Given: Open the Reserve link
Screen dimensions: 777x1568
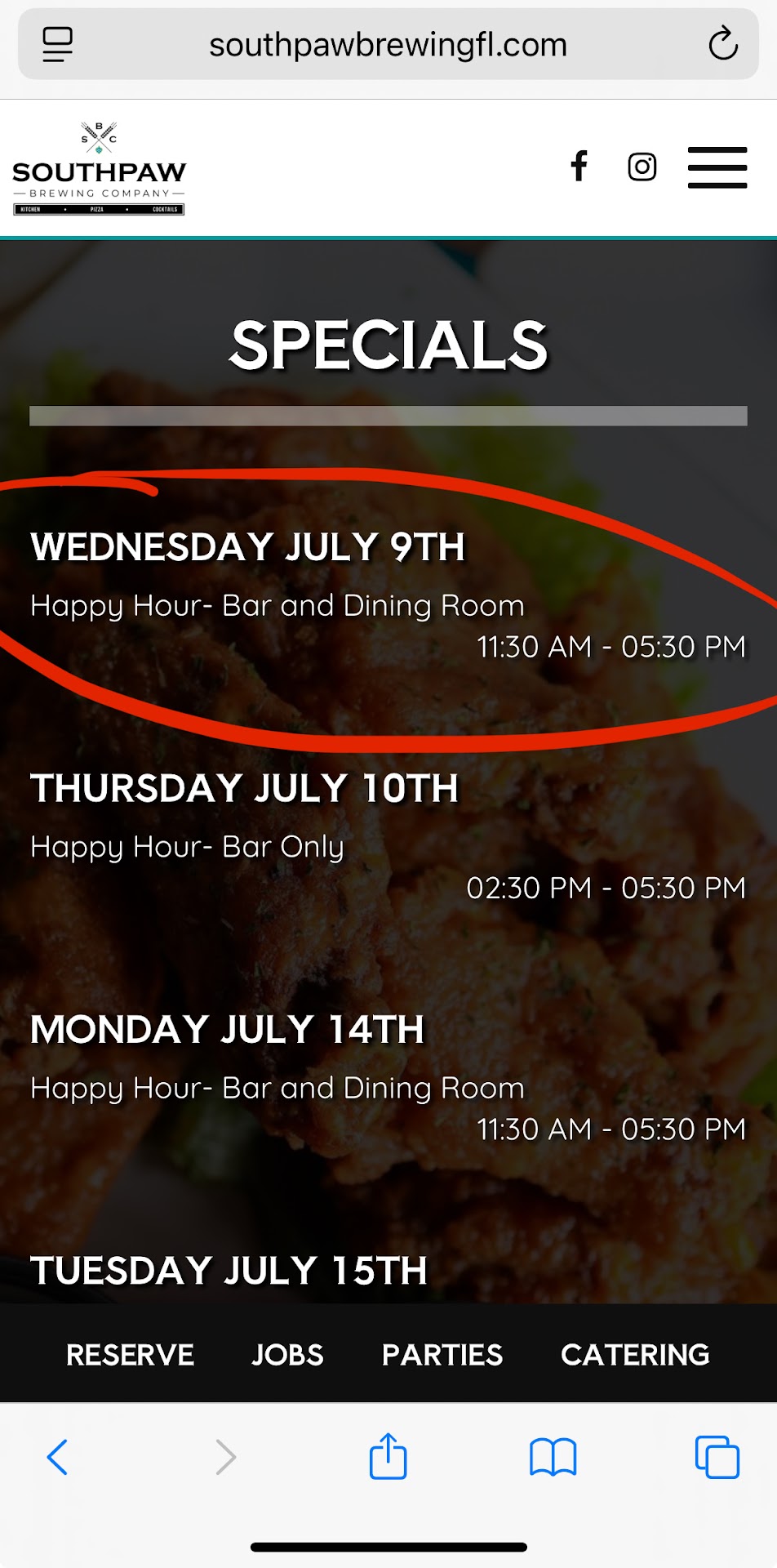Looking at the screenshot, I should click(x=130, y=1355).
